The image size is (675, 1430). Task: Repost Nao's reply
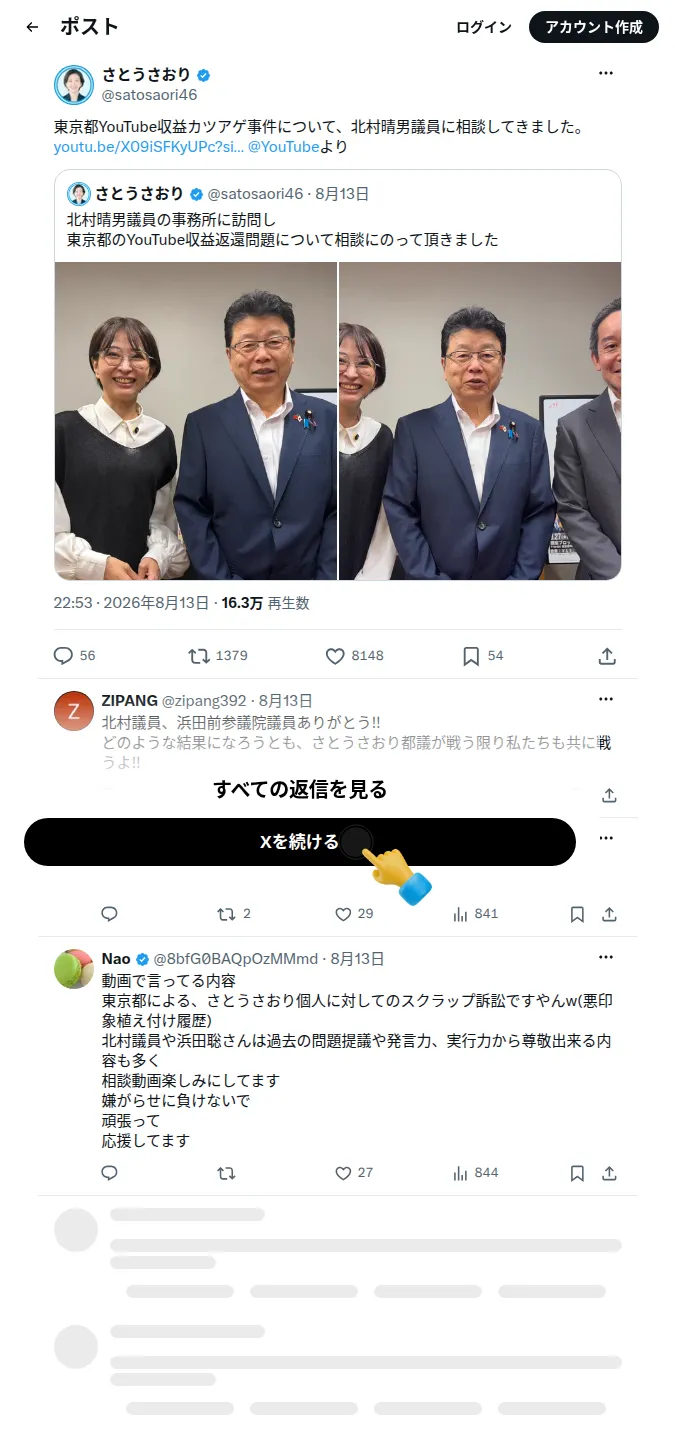226,1173
